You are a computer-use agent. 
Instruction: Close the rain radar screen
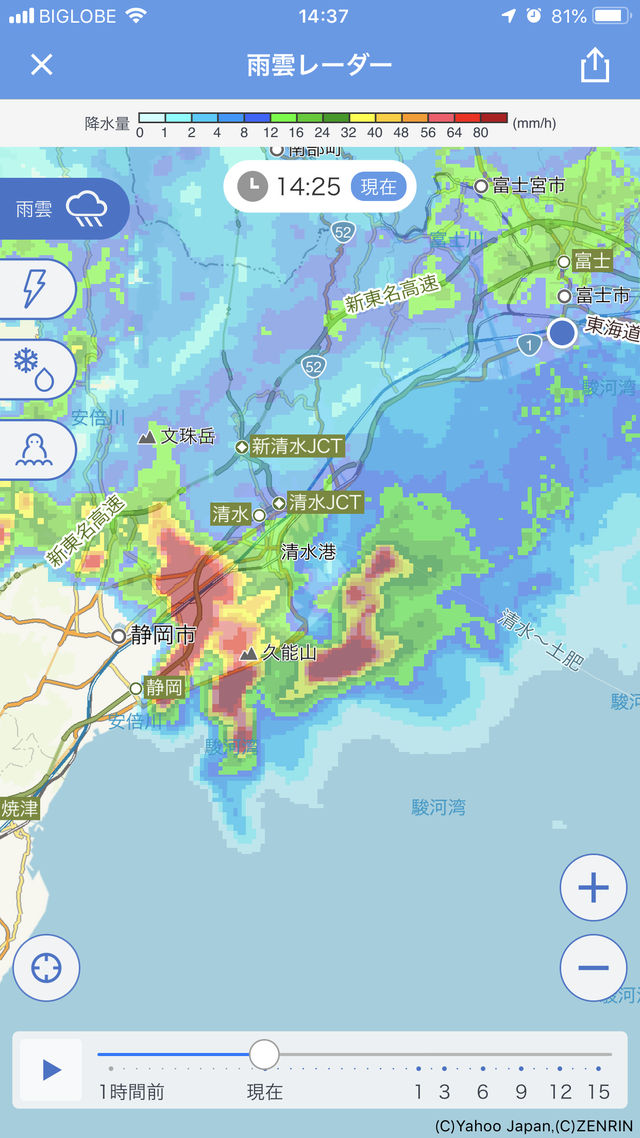[41, 65]
